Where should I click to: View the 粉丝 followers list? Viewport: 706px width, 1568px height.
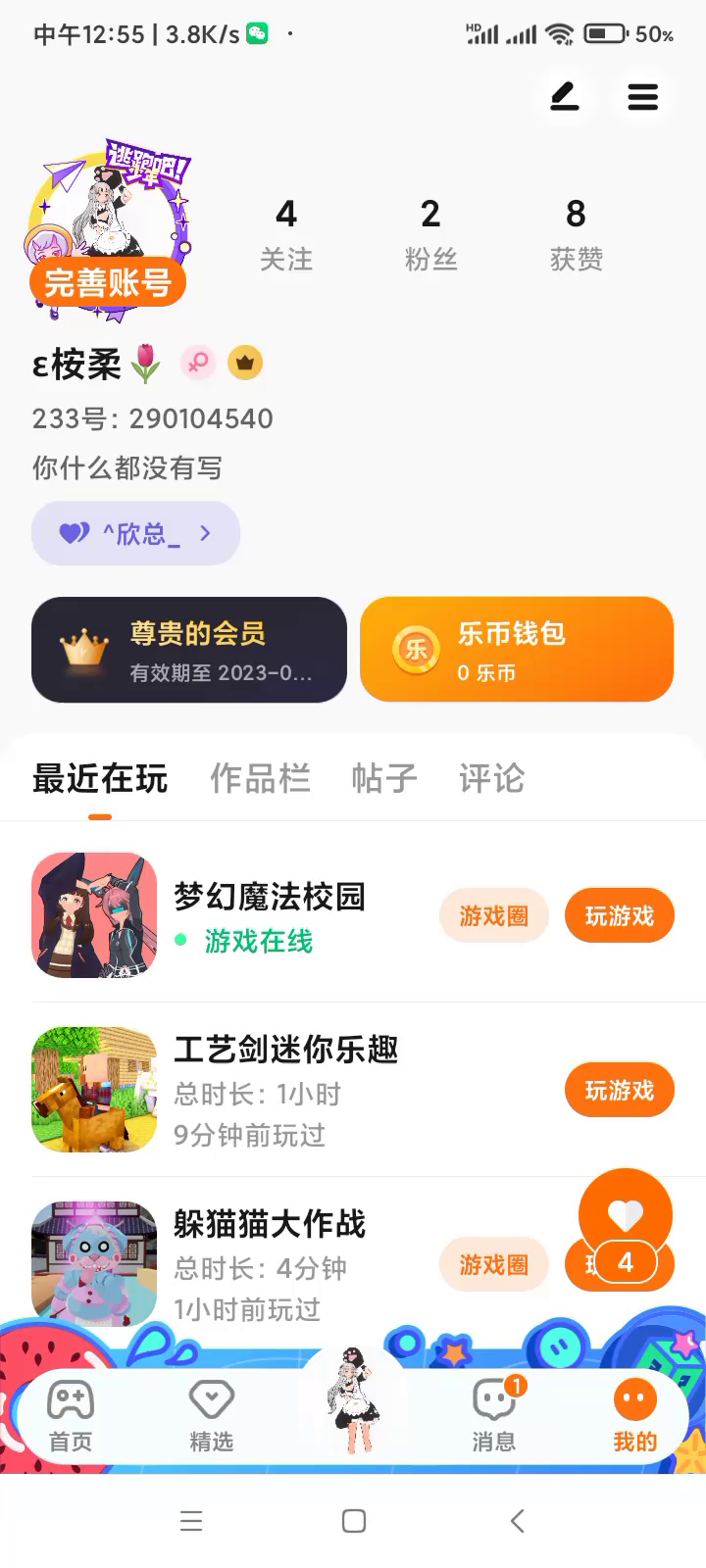coord(430,233)
